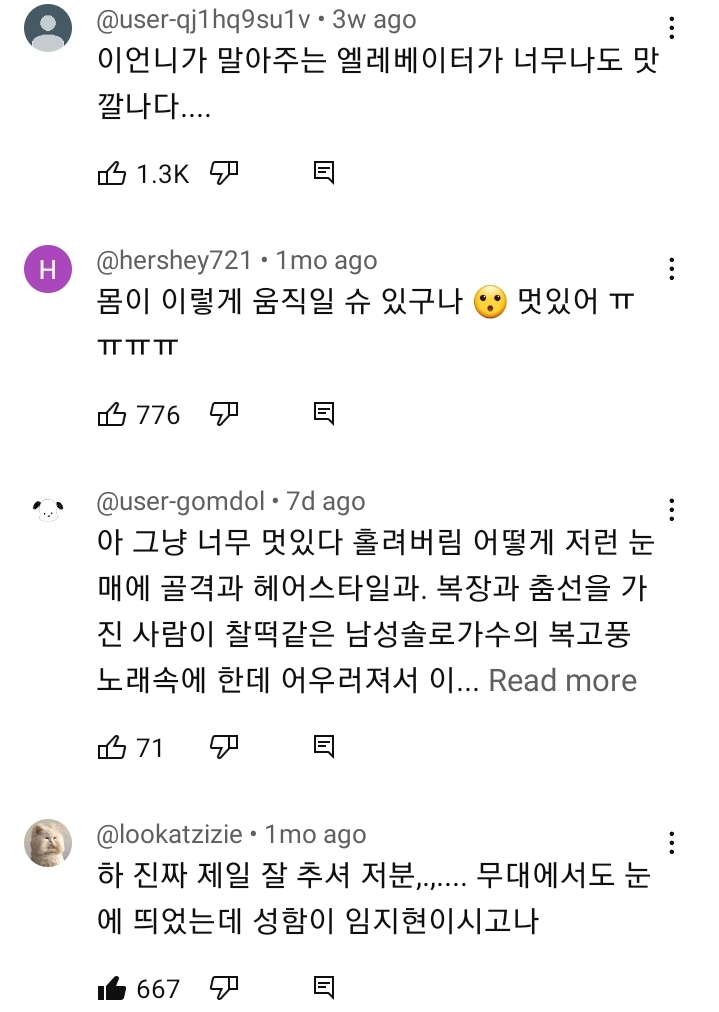Dislike the comment by @user-qj1hq9su1v
This screenshot has width=719, height=1012.
point(224,173)
